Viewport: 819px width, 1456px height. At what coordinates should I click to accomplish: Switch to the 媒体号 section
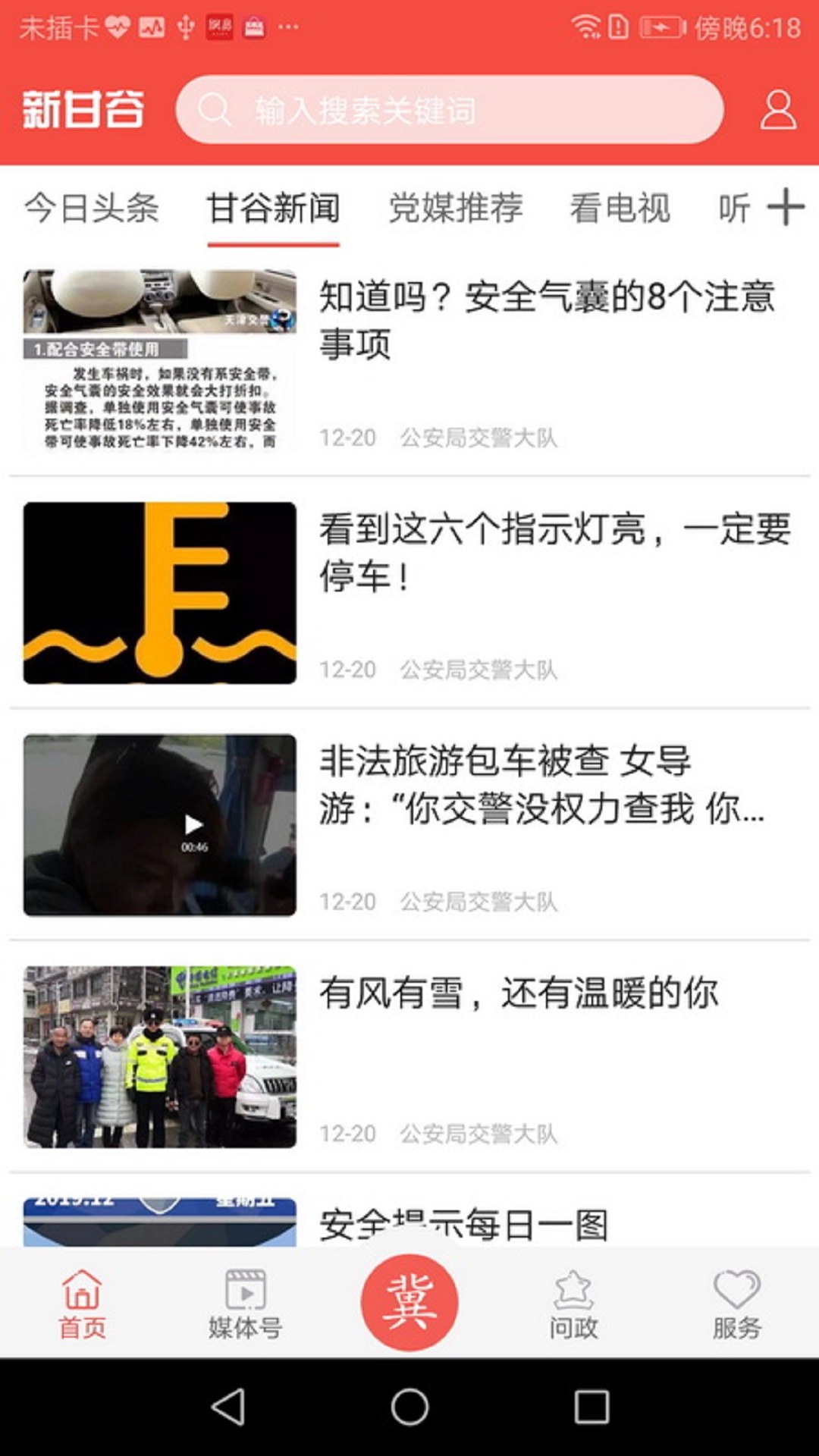tap(246, 1302)
